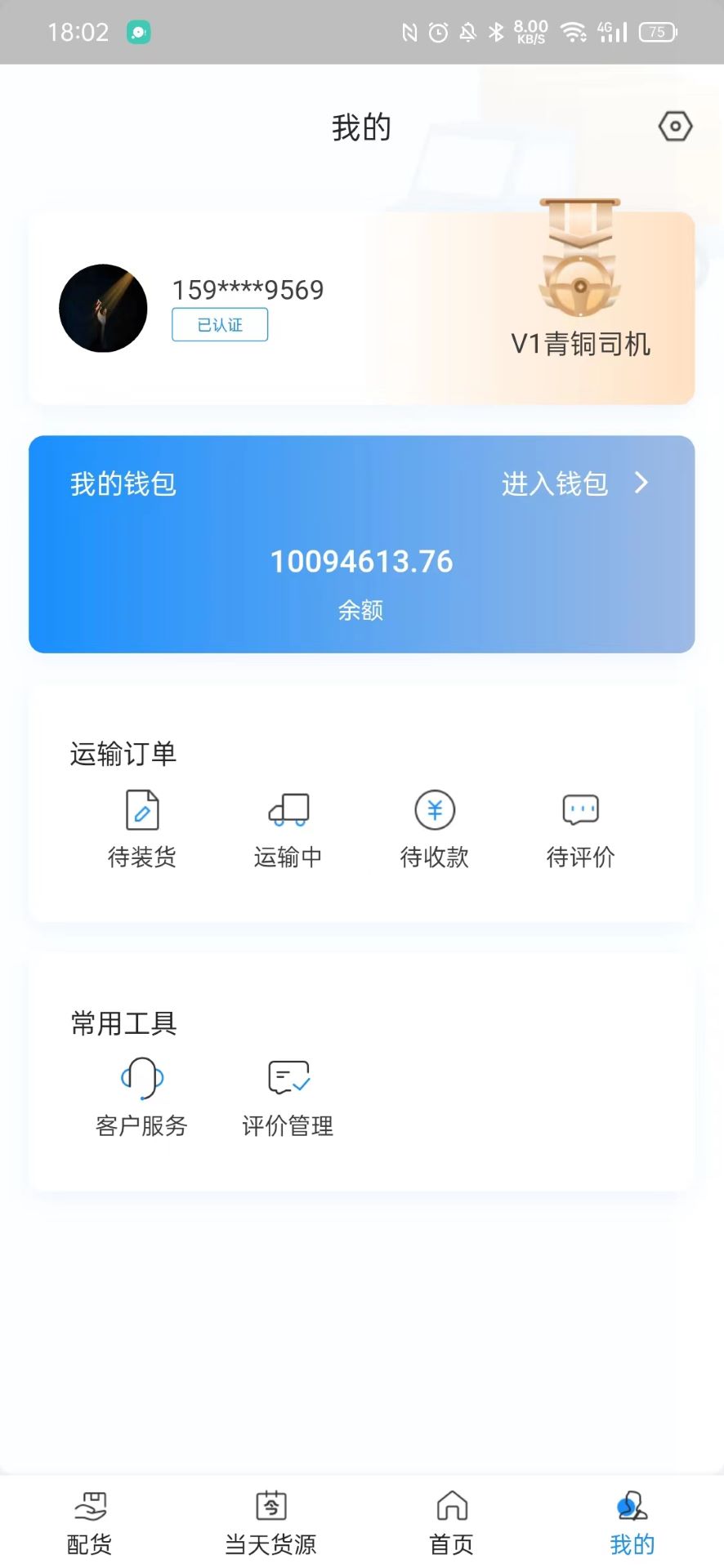This screenshot has width=724, height=1568.
Task: Tap 进入钱包 to enter wallet
Action: point(553,483)
